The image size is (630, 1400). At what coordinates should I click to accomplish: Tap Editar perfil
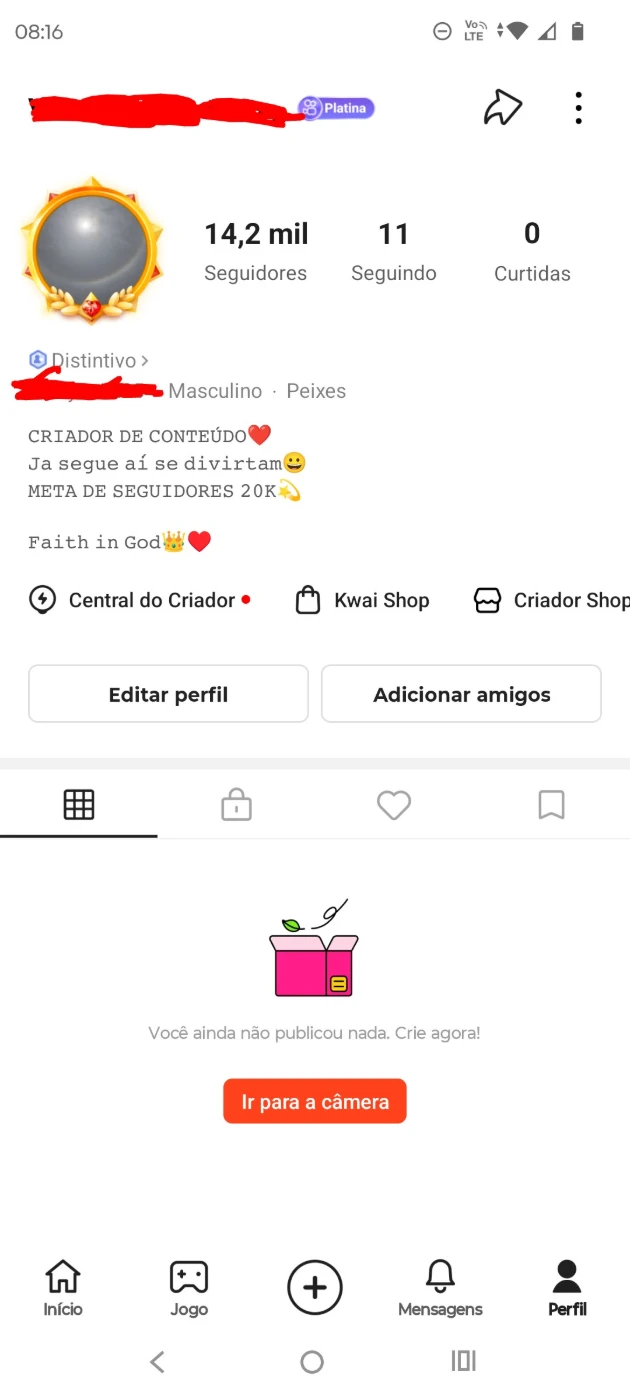point(168,694)
